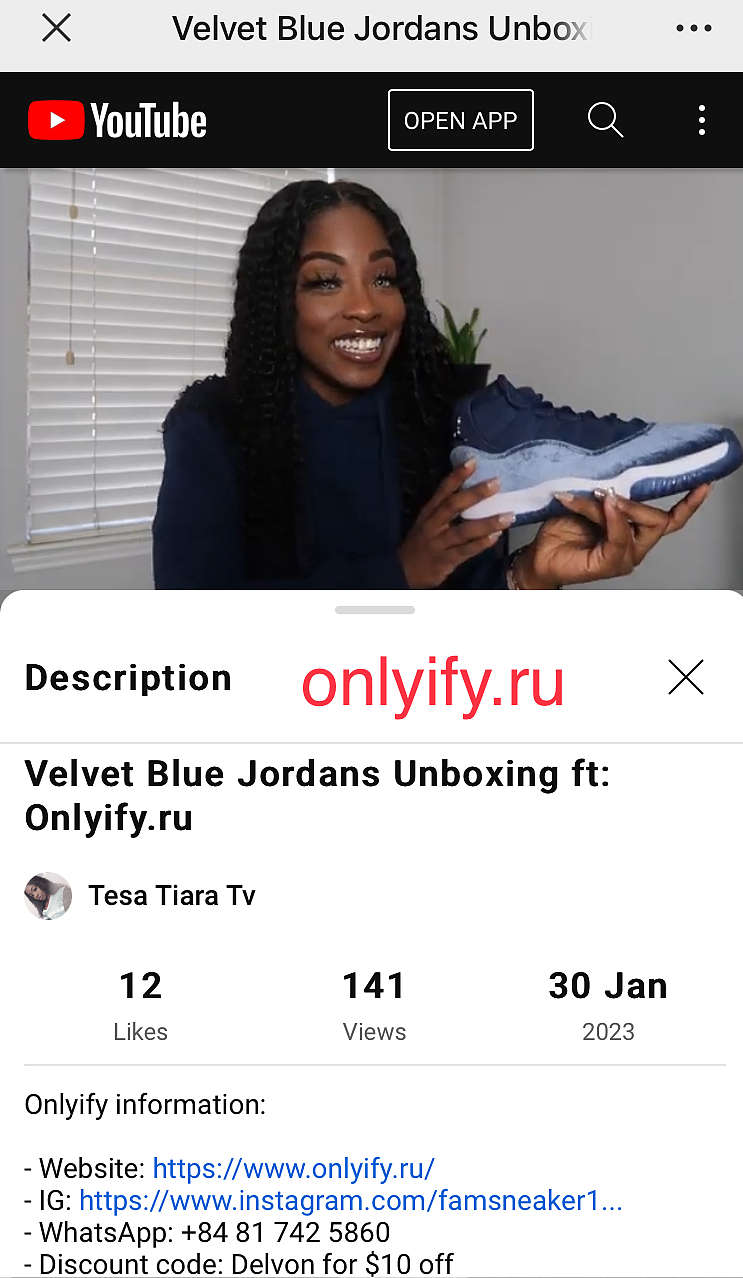Open the onlyify.ru website link

pyautogui.click(x=294, y=1168)
